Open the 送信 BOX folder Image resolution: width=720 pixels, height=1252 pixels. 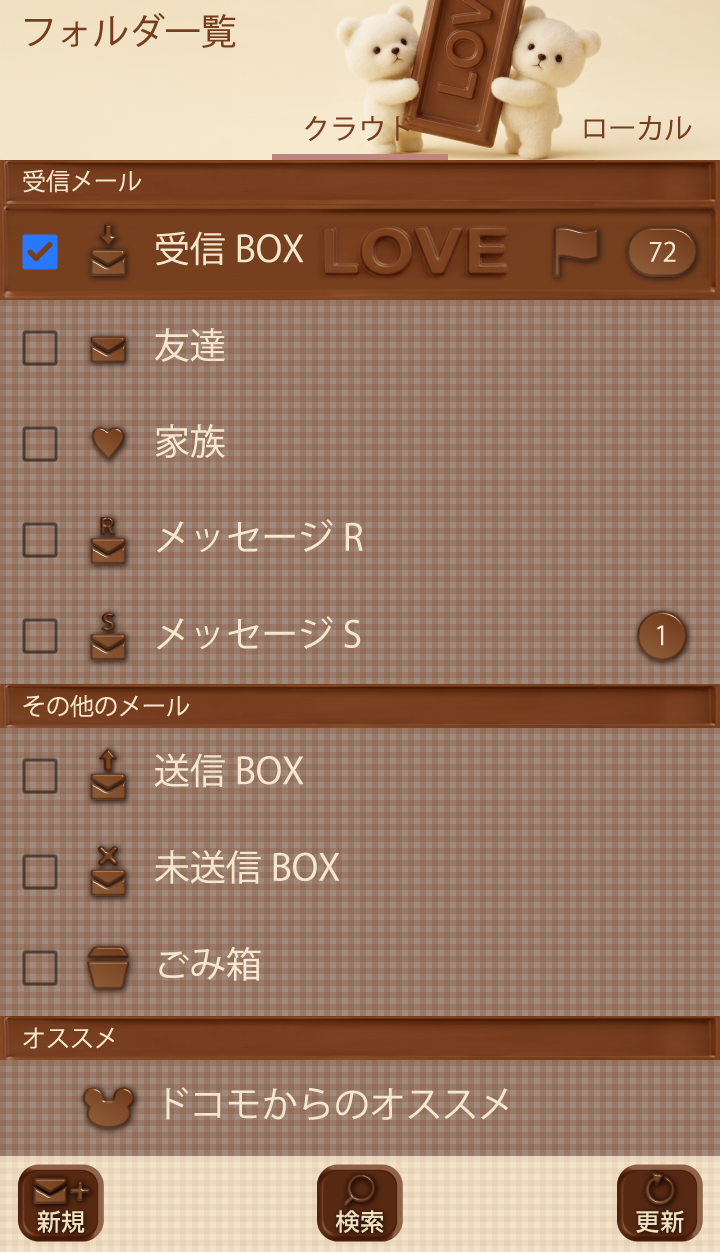(229, 772)
